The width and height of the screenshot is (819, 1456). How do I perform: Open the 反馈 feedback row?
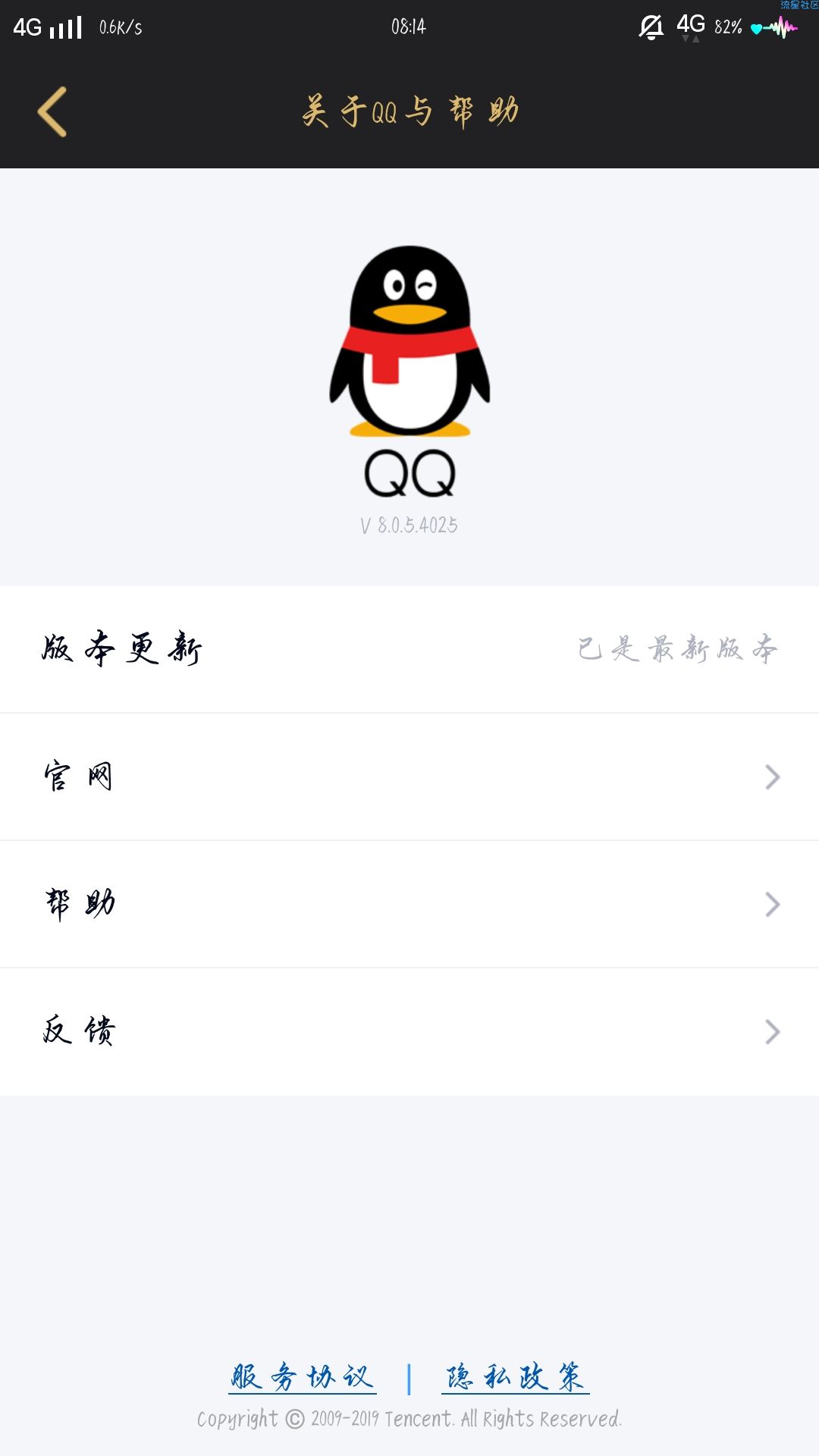tap(409, 1031)
